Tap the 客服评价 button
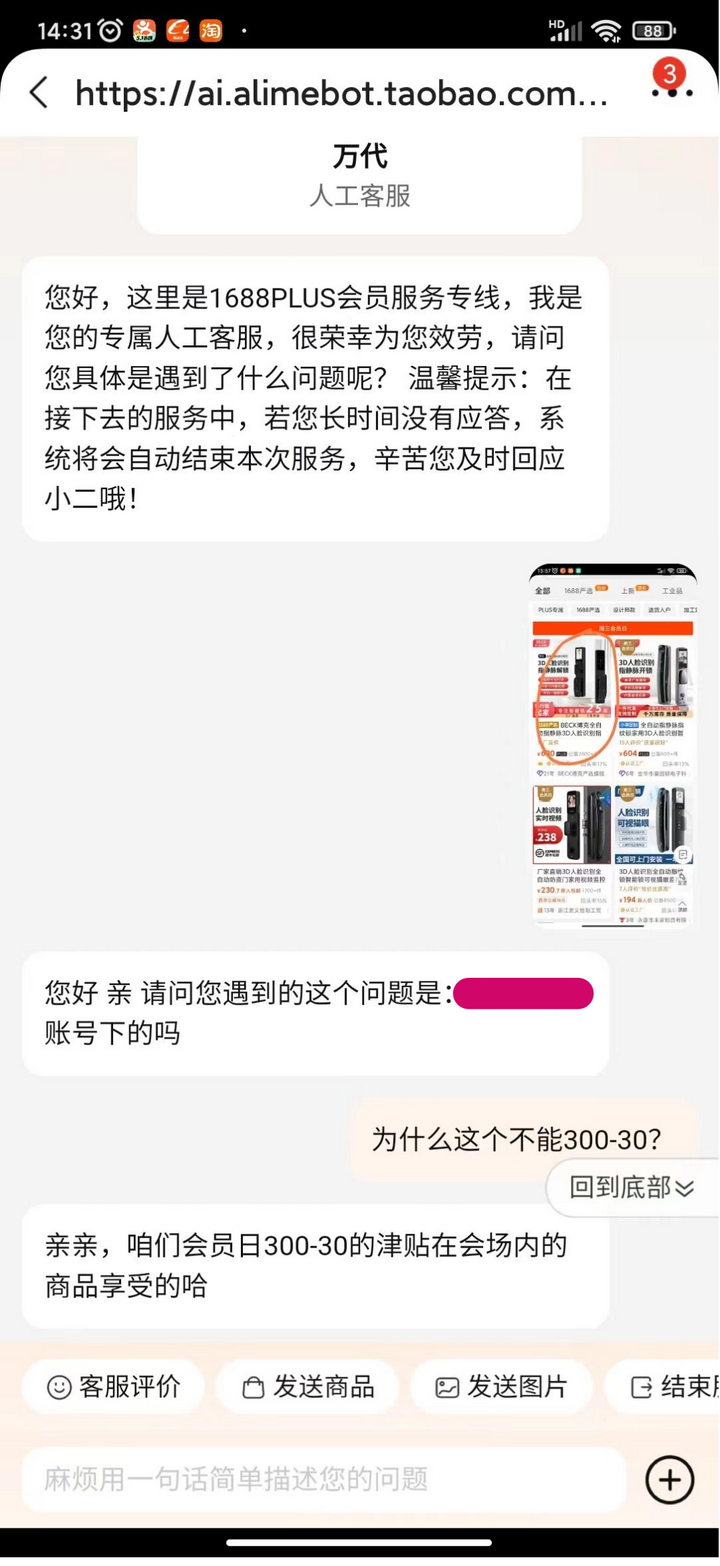Viewport: 720px width, 1566px height. tap(113, 1386)
